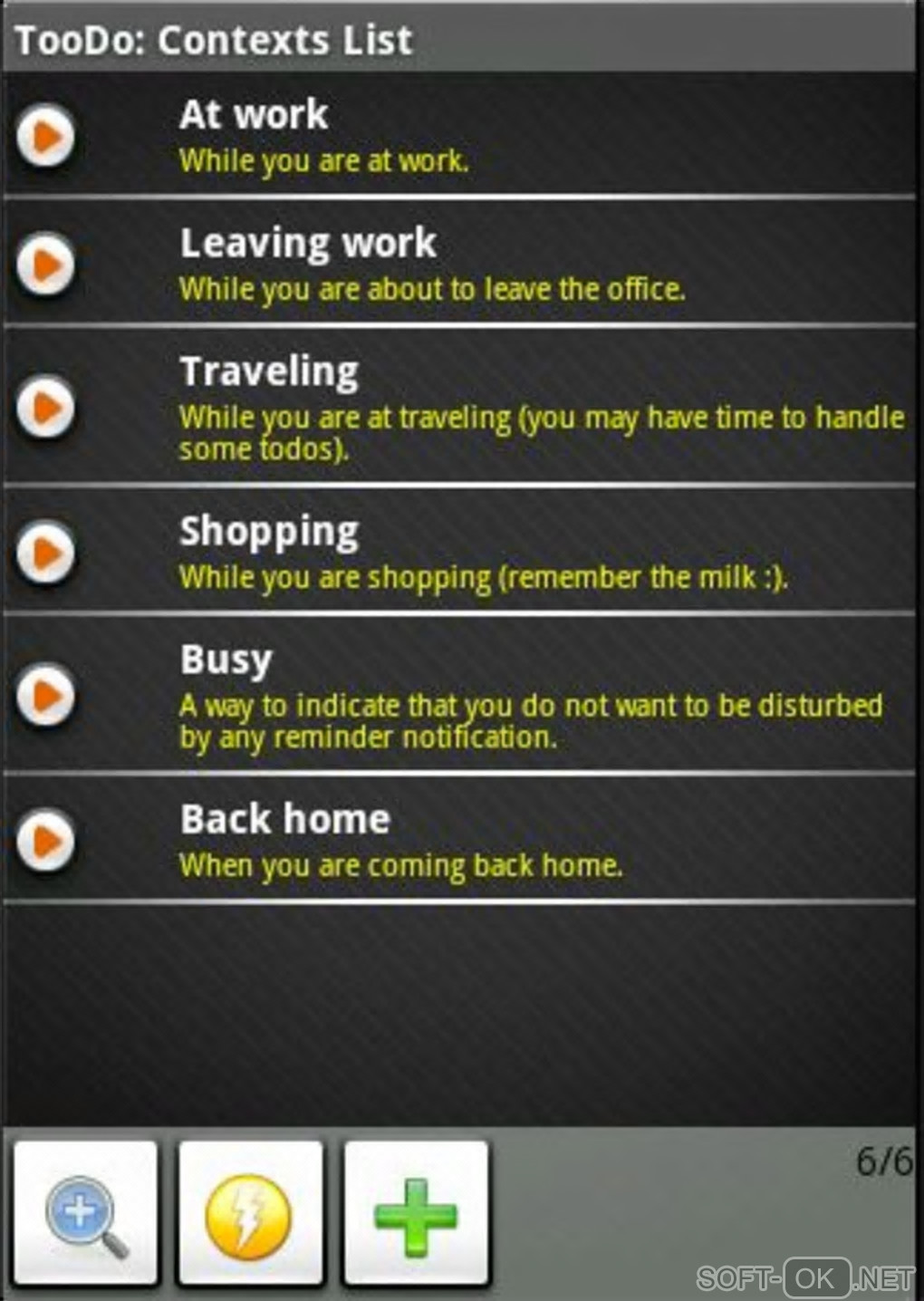Image resolution: width=924 pixels, height=1301 pixels.
Task: Tap the magnifier search button
Action: click(x=86, y=1212)
